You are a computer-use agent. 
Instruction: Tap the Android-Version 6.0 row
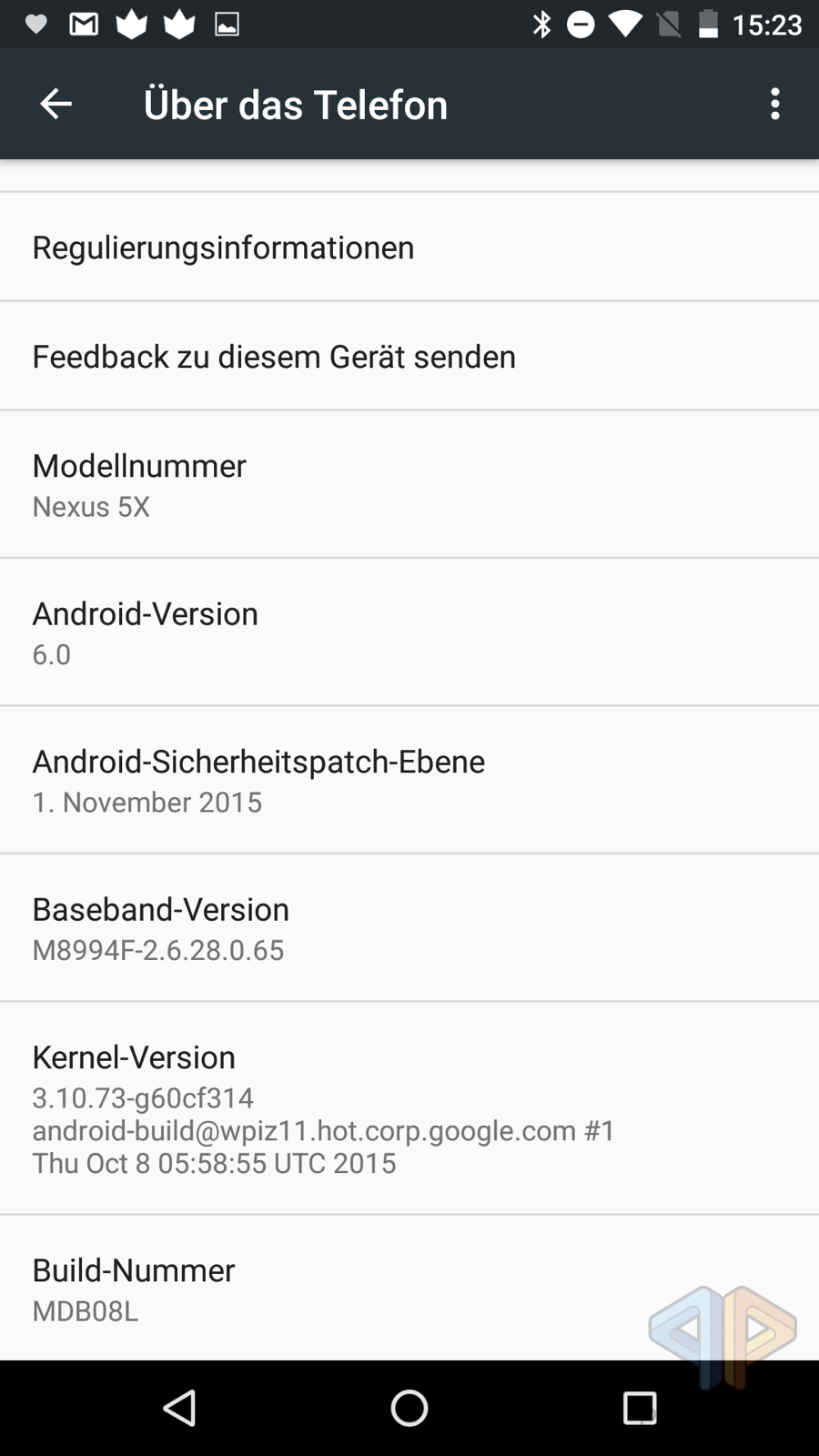409,632
